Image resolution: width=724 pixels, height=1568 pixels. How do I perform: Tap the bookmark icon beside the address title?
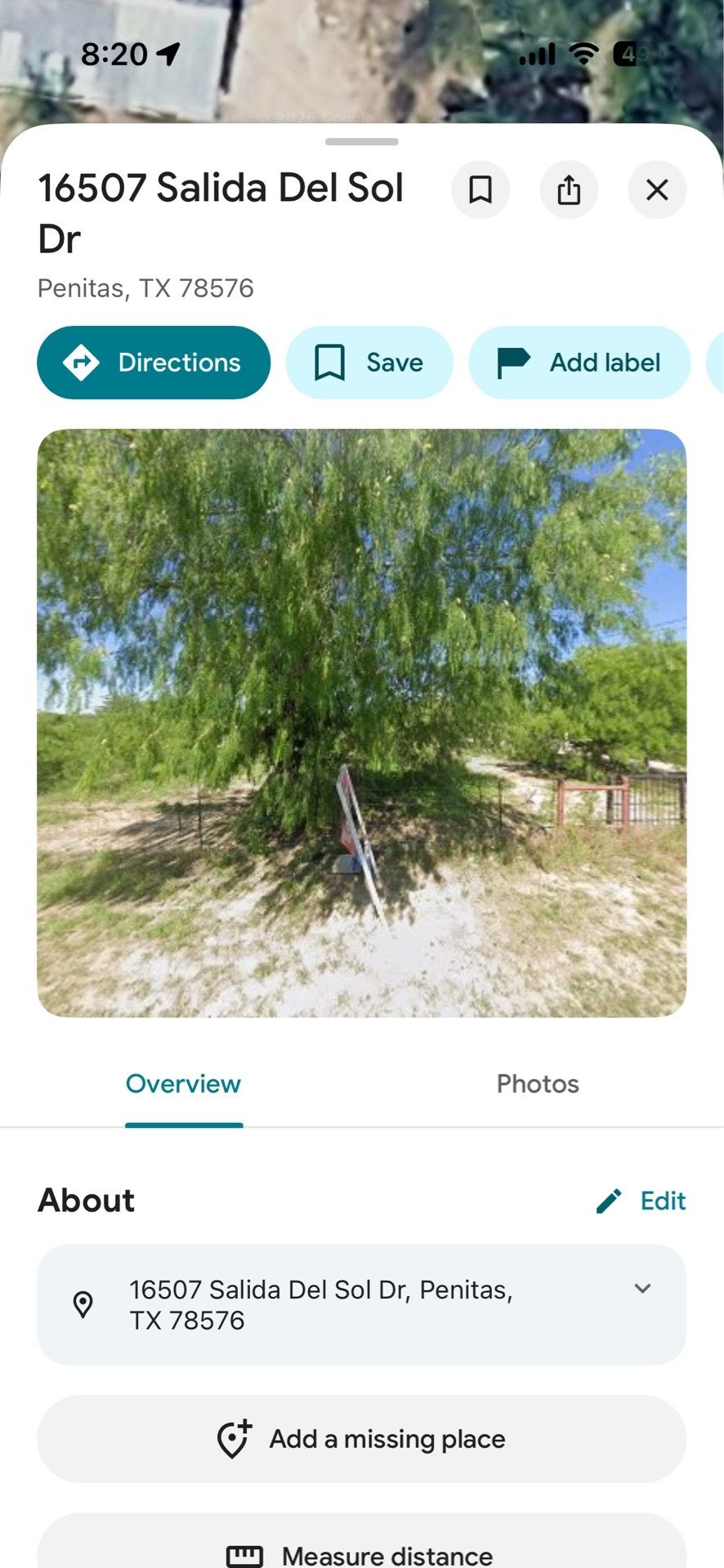click(480, 190)
